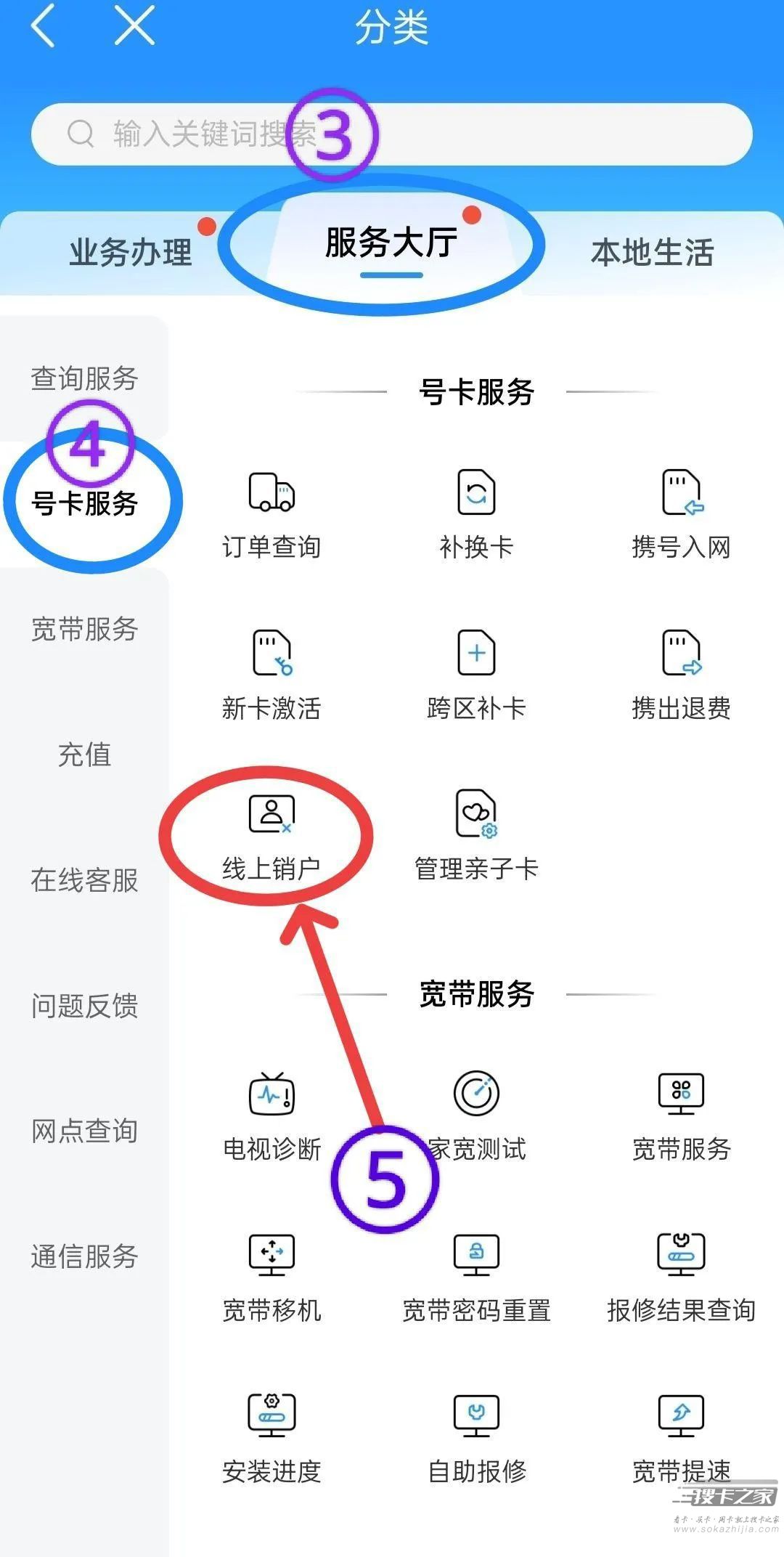
Task: Switch to the 本地生活 tab
Action: (x=652, y=252)
